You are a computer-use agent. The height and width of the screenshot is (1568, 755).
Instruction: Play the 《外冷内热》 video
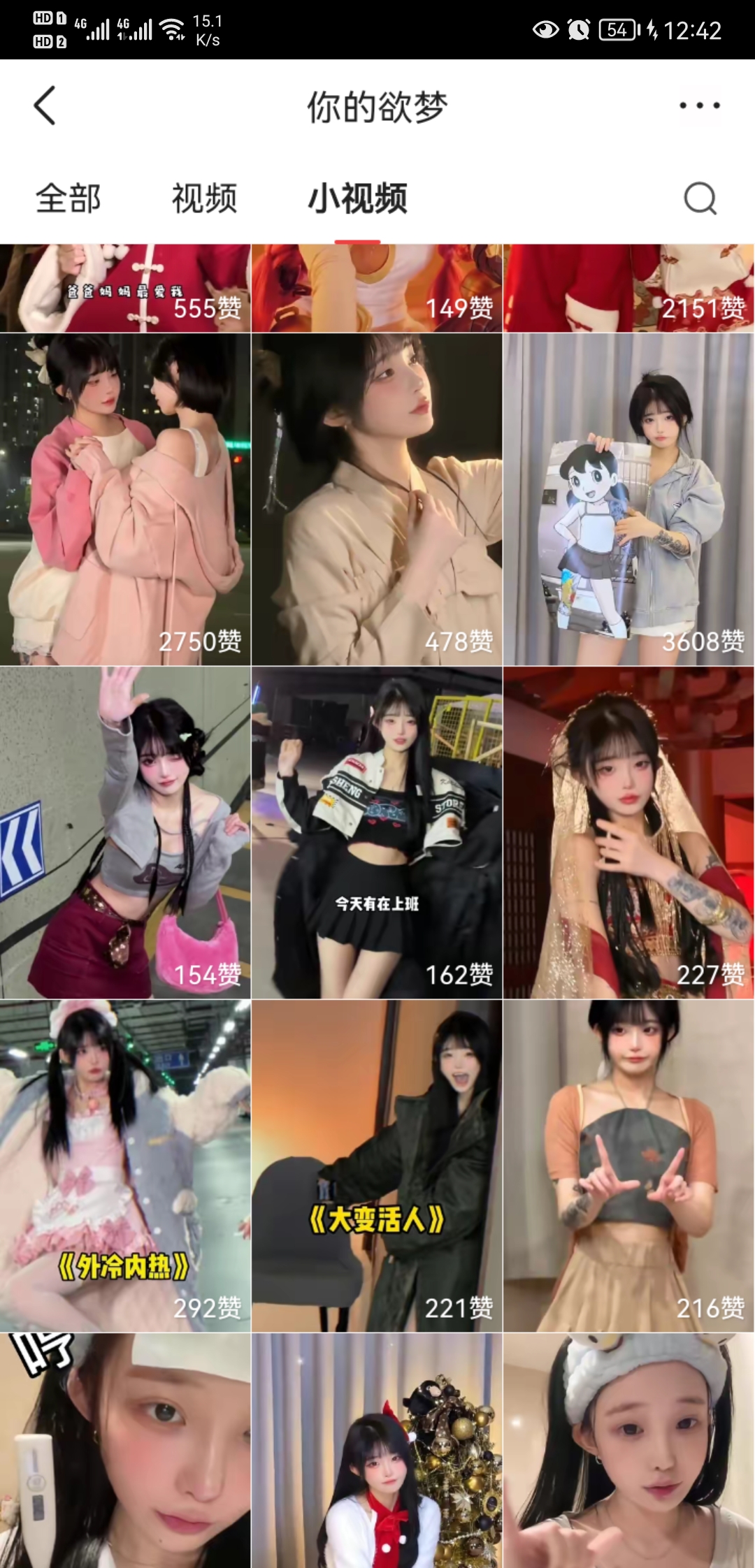(x=125, y=1166)
